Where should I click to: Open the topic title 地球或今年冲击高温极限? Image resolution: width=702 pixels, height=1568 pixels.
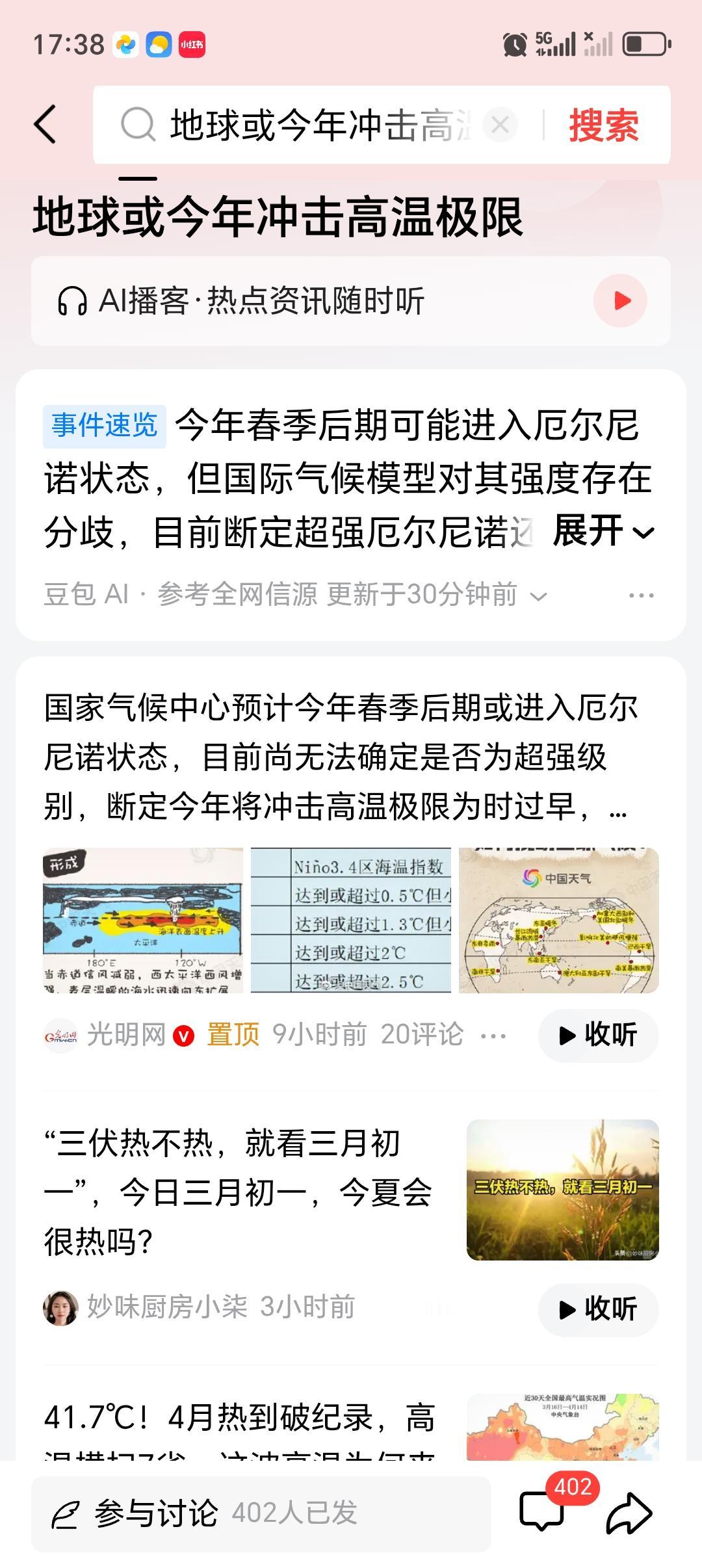tap(279, 218)
